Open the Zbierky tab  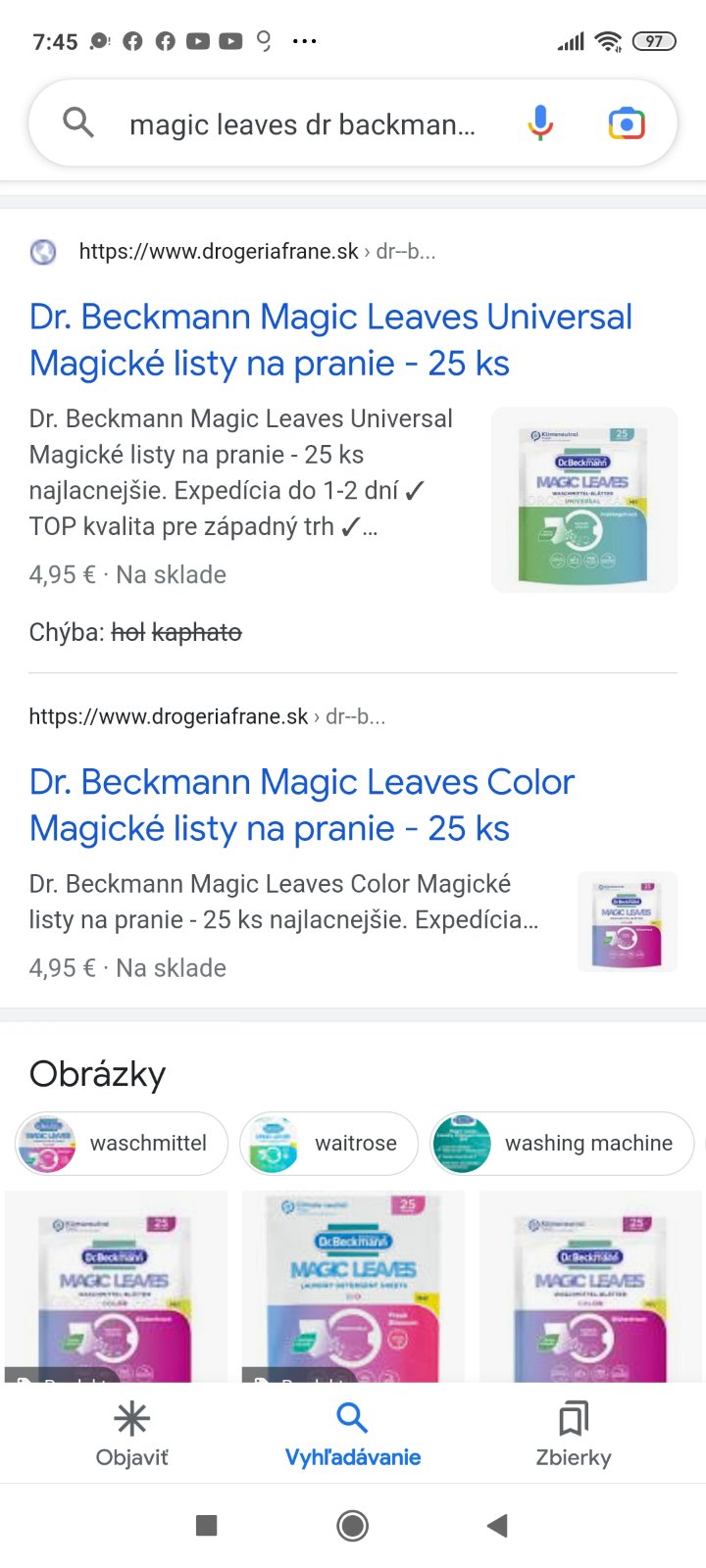[x=574, y=1433]
